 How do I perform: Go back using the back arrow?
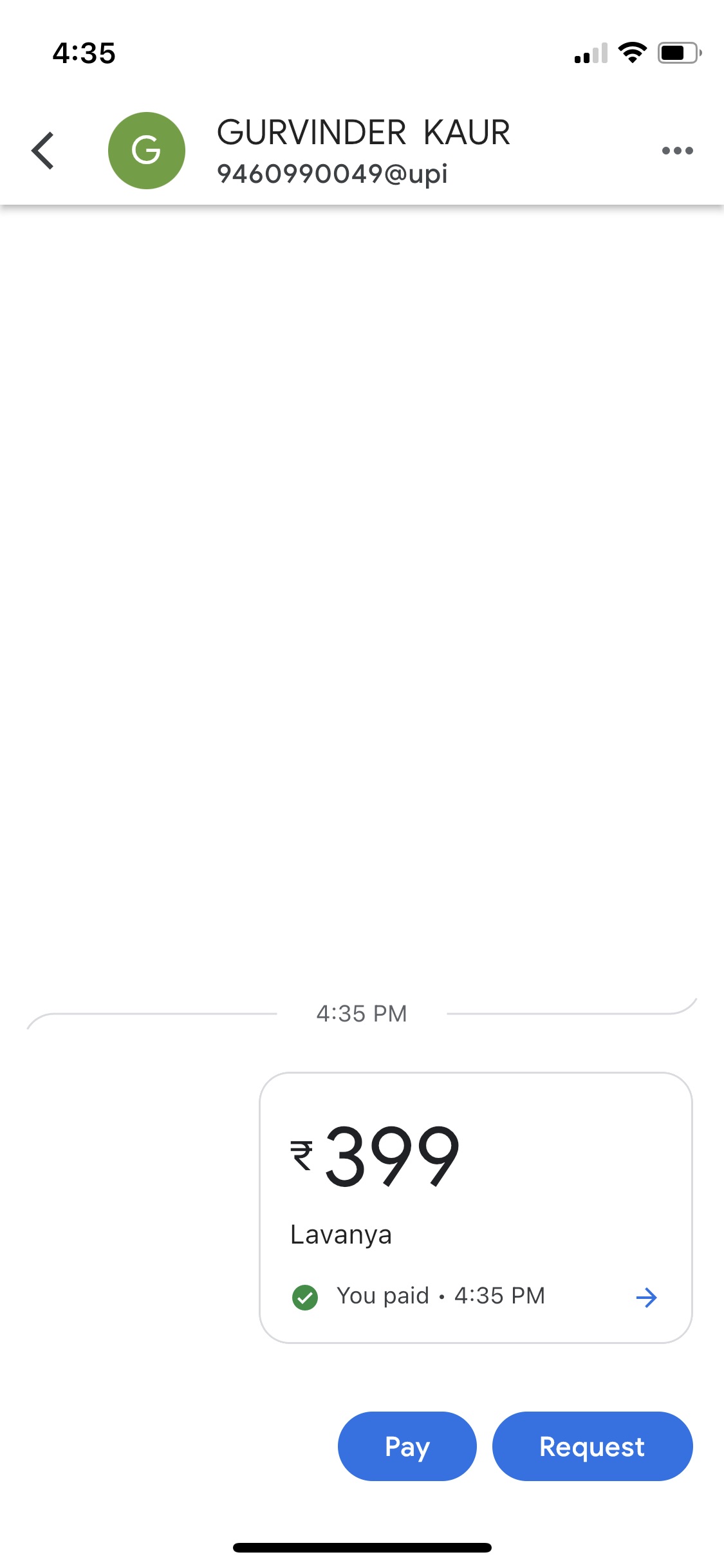point(43,151)
